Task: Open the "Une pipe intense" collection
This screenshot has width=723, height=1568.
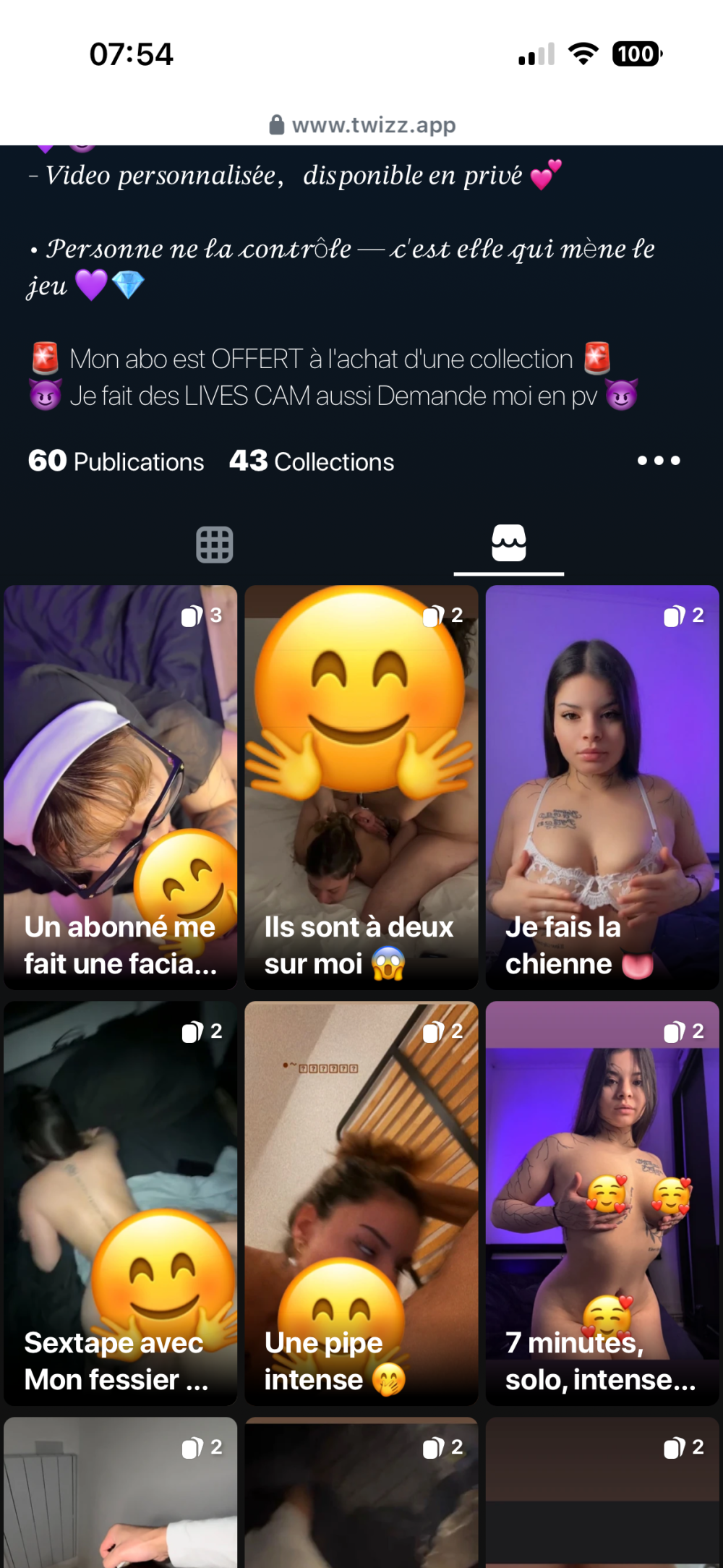Action: (x=361, y=1203)
